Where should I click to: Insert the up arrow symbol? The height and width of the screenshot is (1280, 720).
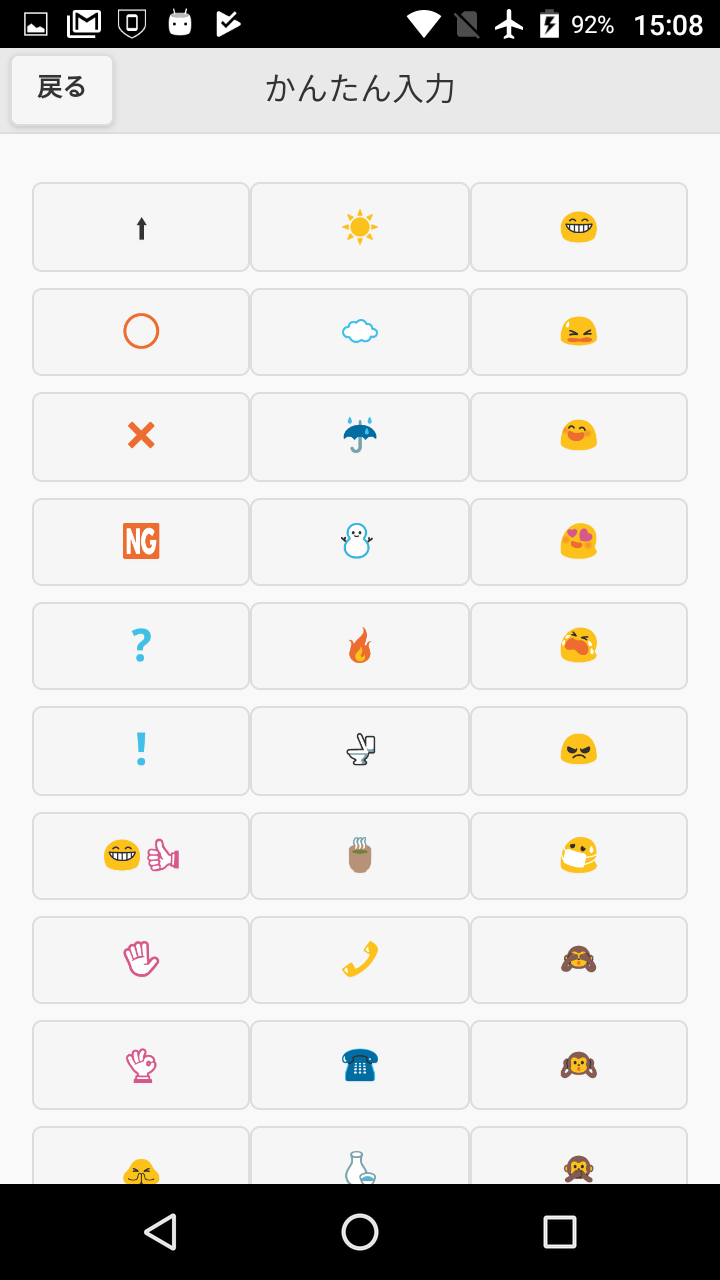pyautogui.click(x=141, y=227)
